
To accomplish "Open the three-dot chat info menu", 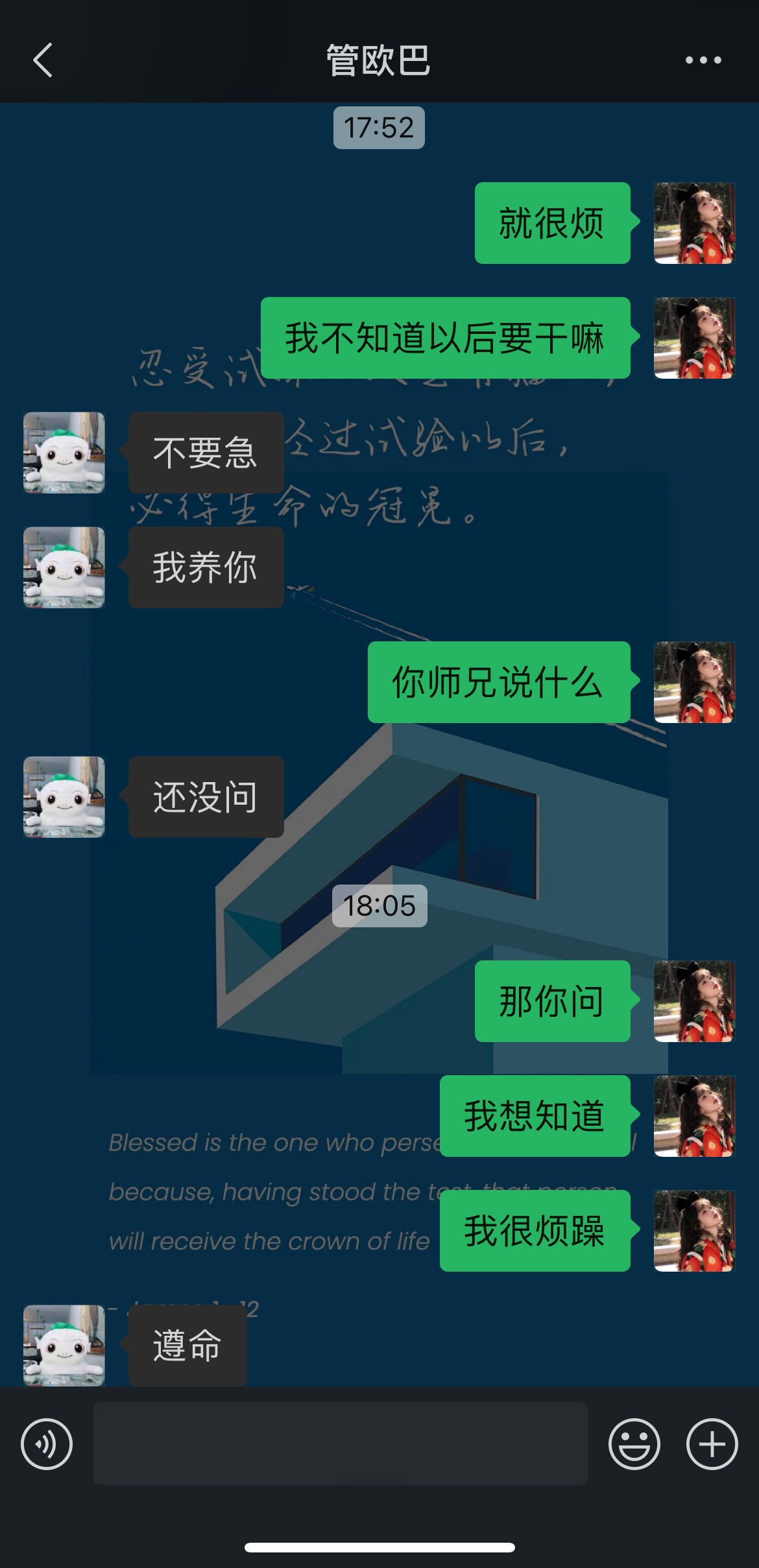I will (x=703, y=60).
